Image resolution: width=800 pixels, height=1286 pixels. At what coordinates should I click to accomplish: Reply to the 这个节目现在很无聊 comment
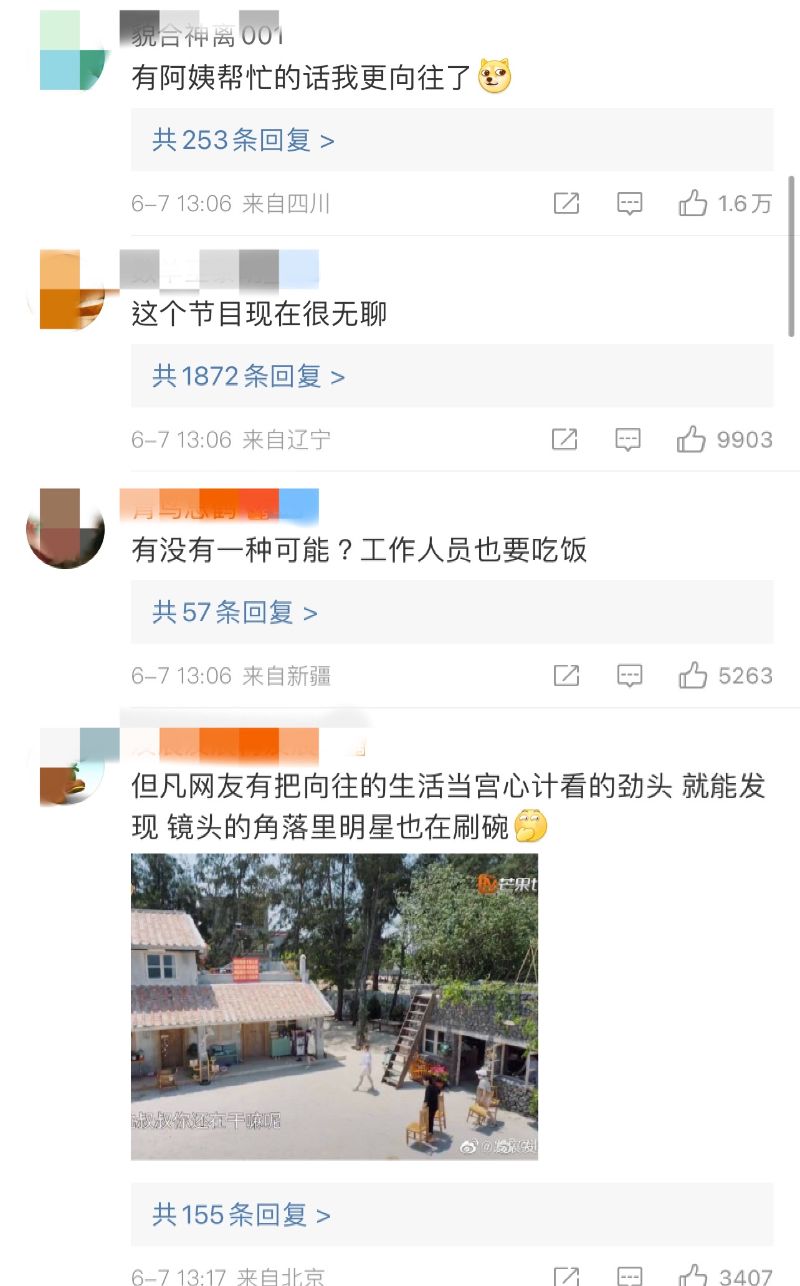[x=628, y=440]
